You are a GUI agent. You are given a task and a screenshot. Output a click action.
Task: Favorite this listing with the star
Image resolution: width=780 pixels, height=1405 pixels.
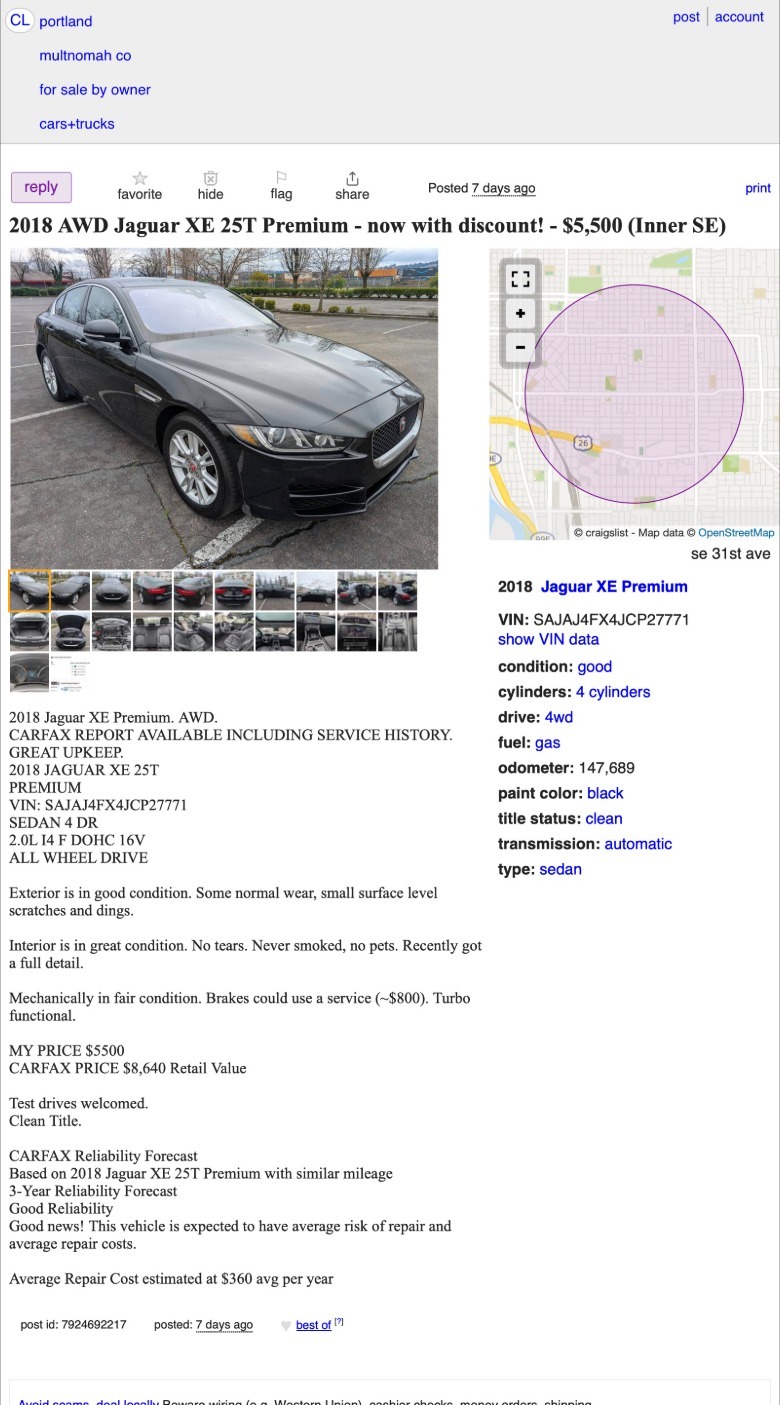coord(139,186)
